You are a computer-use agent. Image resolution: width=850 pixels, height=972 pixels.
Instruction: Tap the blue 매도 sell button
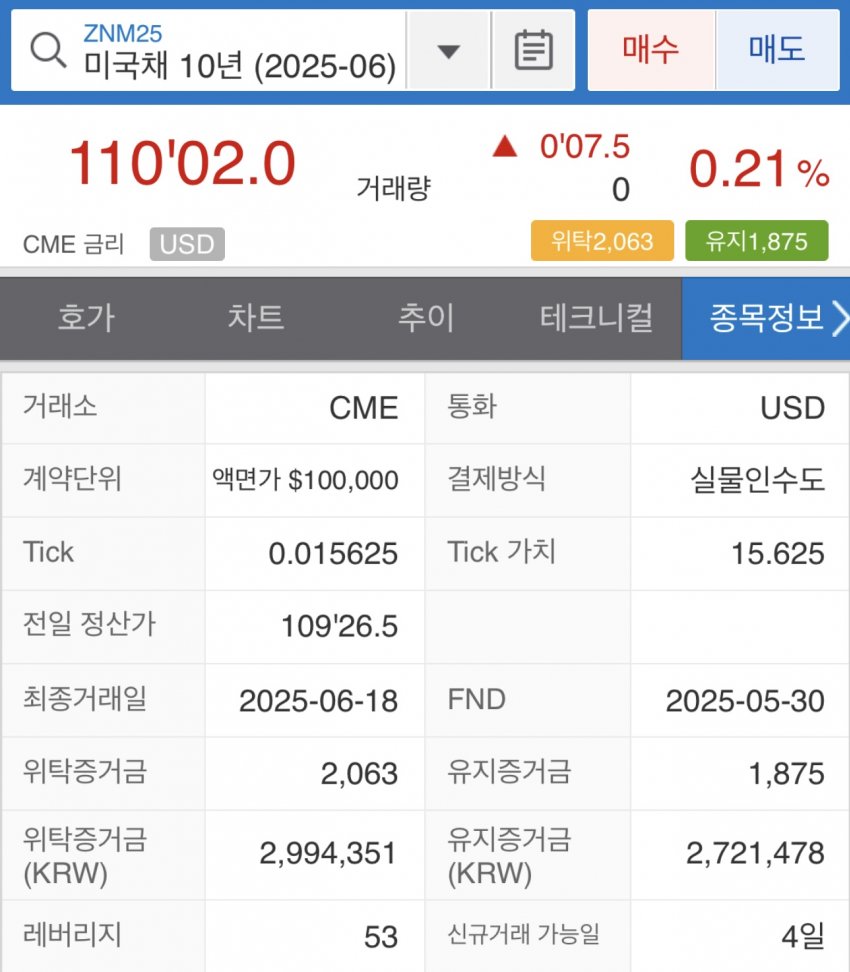coord(777,50)
